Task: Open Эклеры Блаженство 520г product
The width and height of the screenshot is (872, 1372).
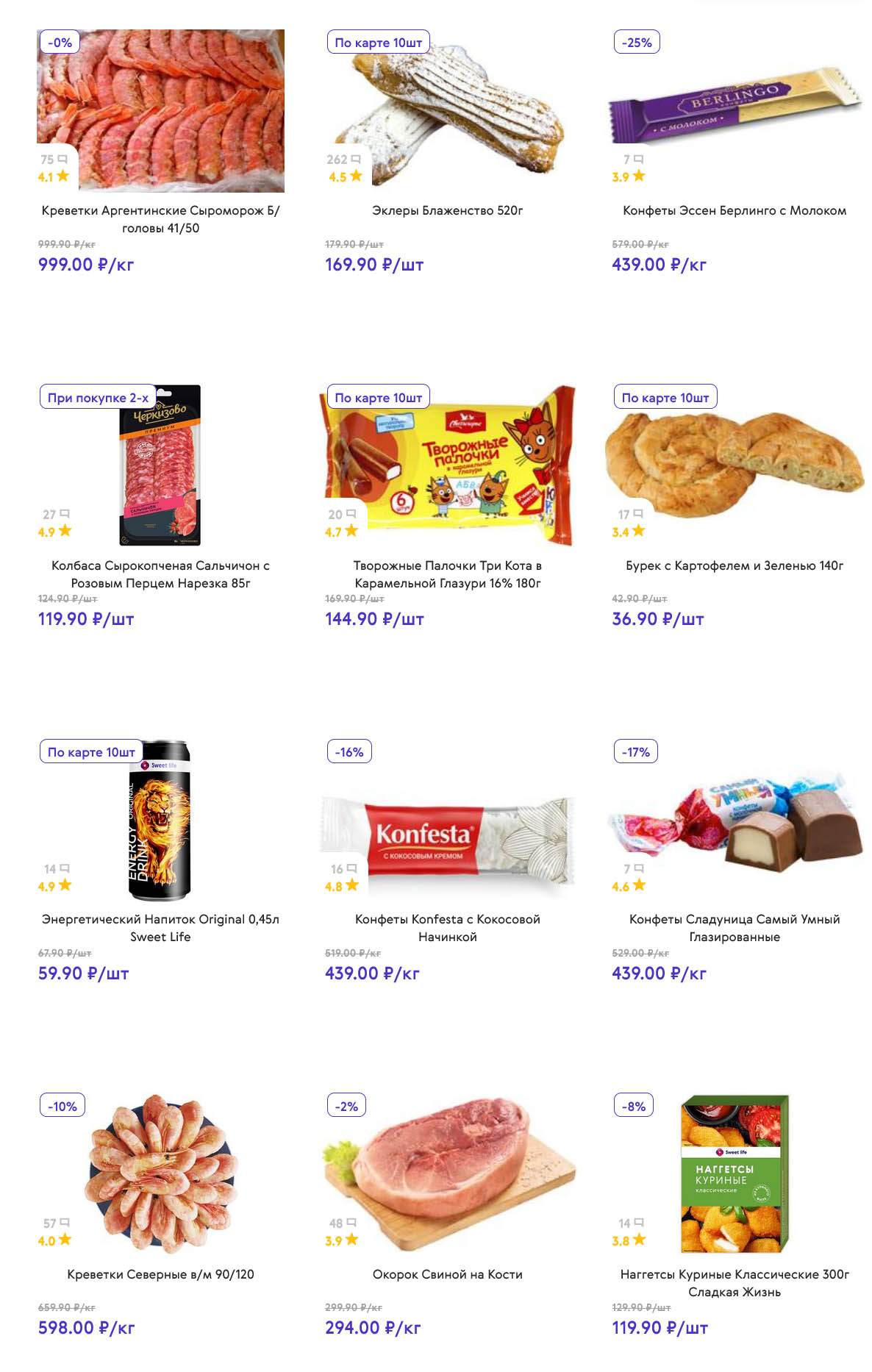Action: (447, 210)
